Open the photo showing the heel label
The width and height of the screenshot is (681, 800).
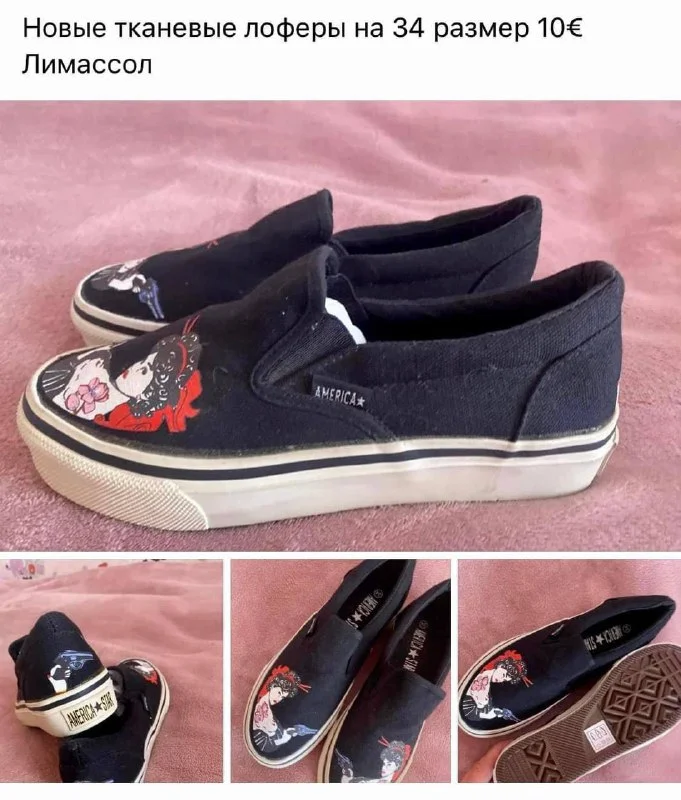(111, 671)
